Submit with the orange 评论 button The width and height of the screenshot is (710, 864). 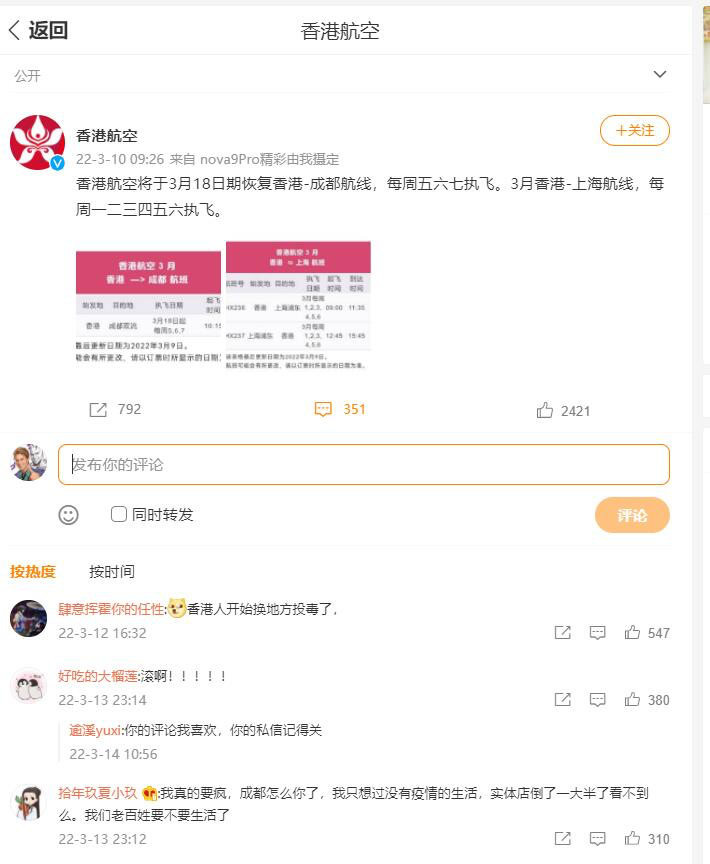[x=632, y=515]
